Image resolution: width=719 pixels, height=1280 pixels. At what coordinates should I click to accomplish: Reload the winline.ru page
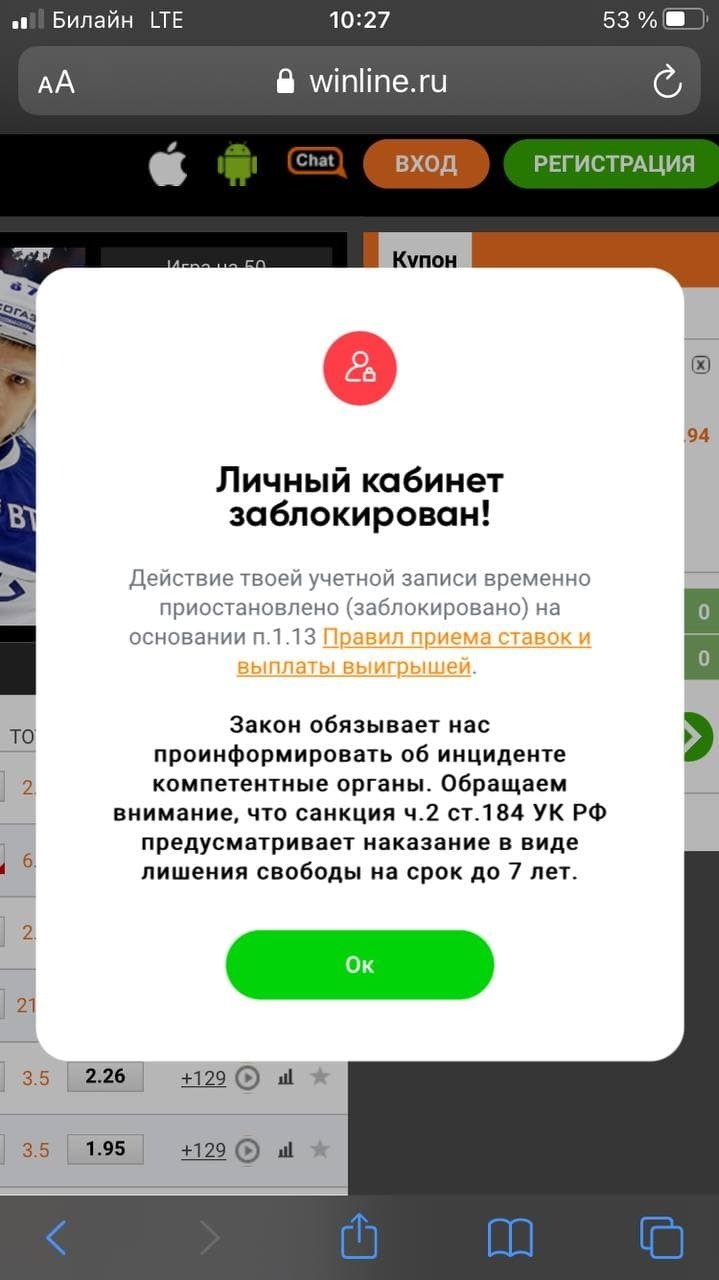666,82
